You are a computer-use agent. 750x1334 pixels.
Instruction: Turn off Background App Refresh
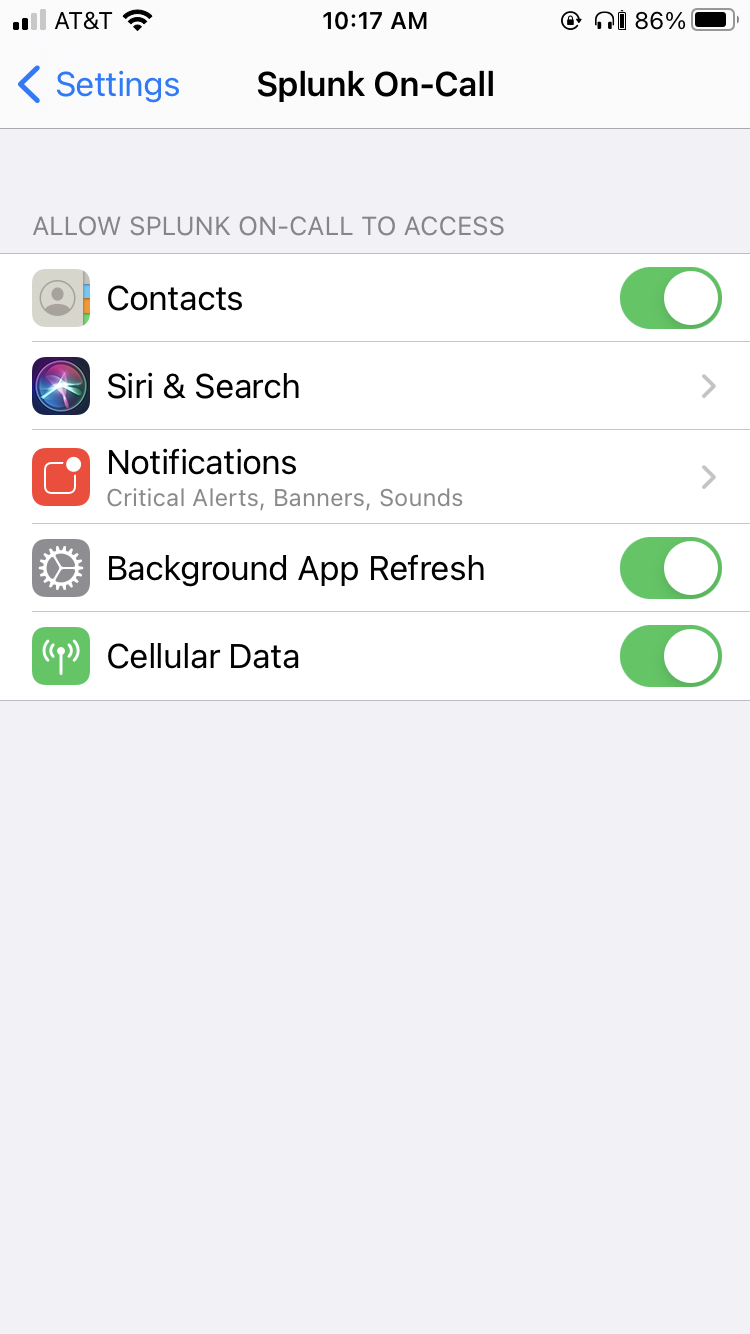[x=670, y=568]
